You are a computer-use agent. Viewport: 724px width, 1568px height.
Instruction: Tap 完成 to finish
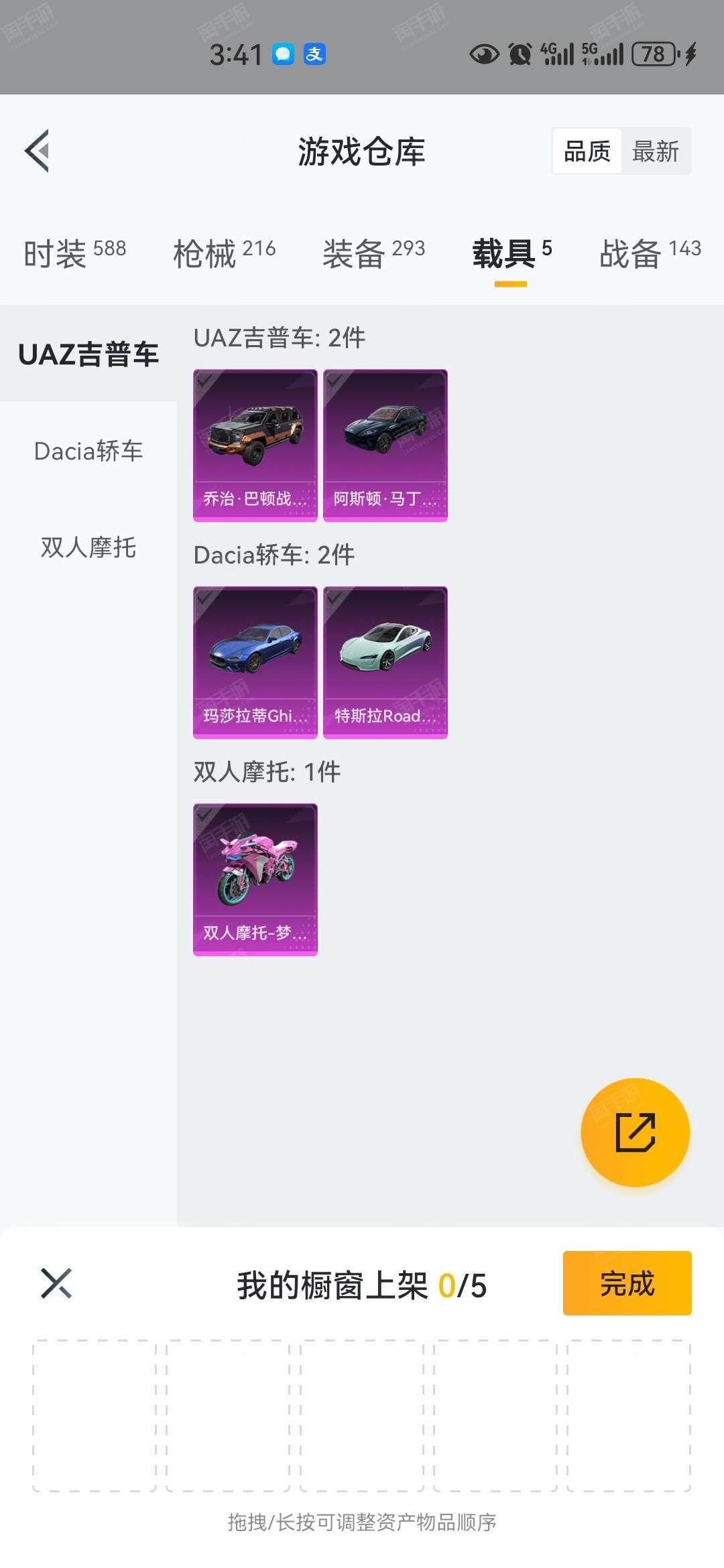coord(627,1283)
